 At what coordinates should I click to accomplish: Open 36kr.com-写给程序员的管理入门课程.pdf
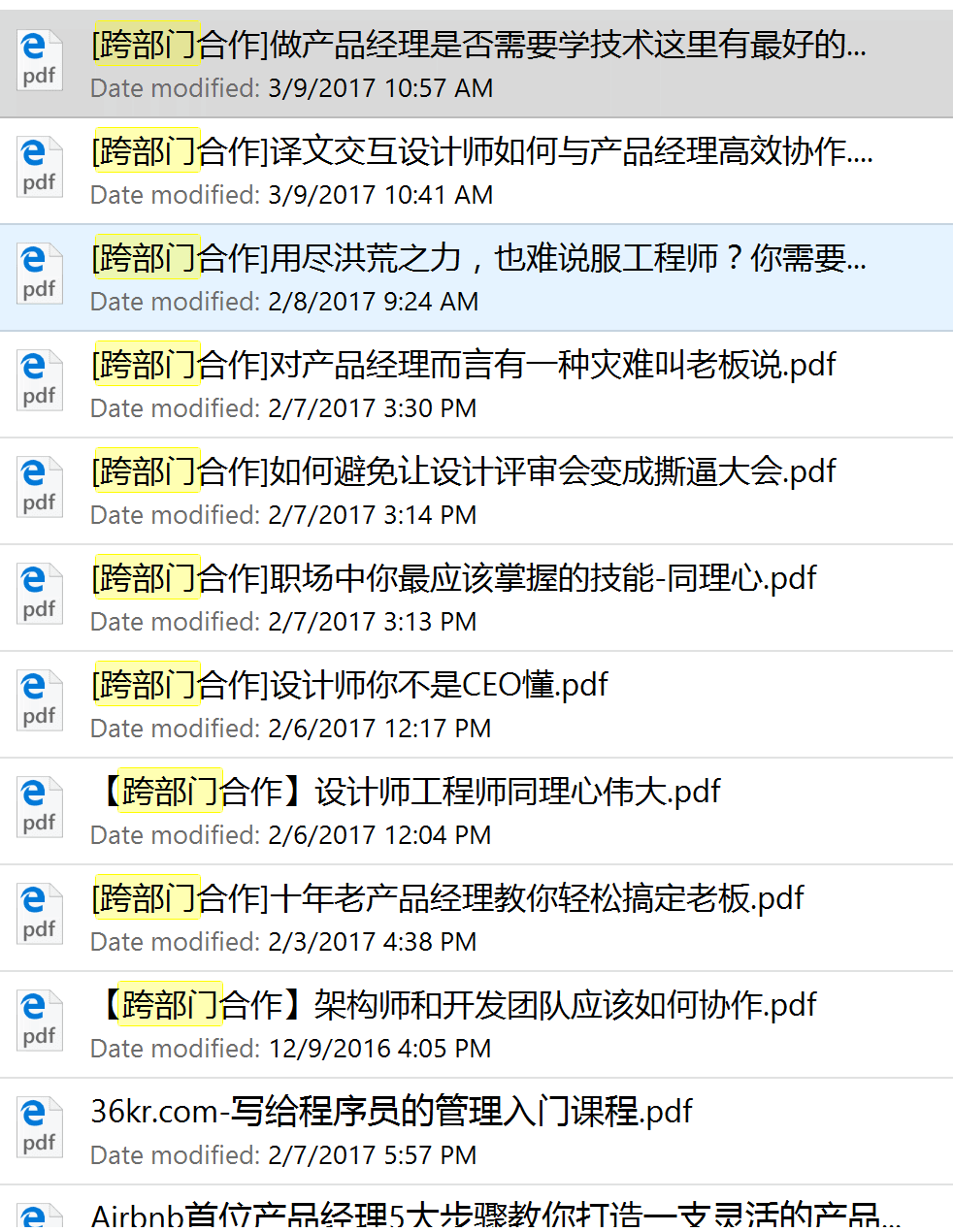coord(391,1113)
